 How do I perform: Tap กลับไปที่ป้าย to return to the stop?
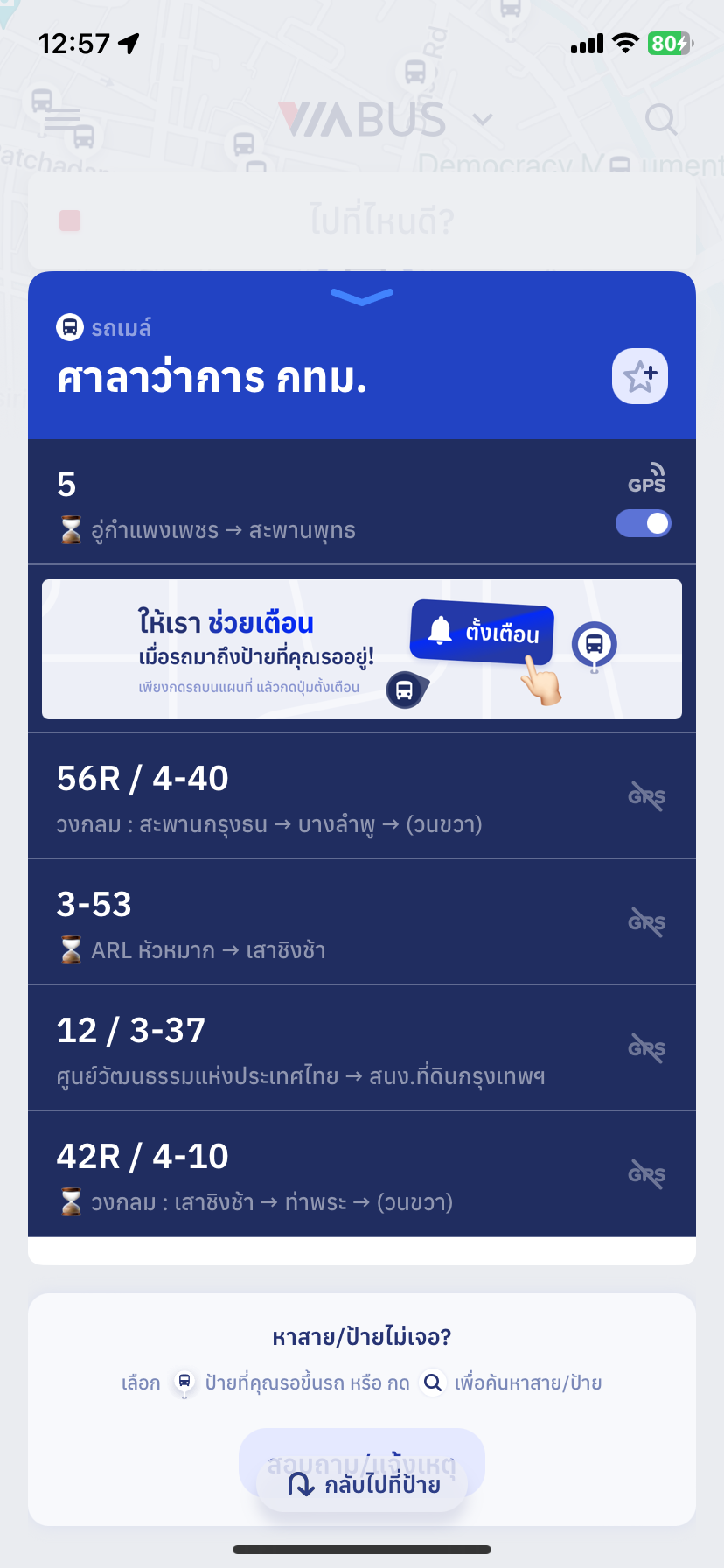[363, 1485]
